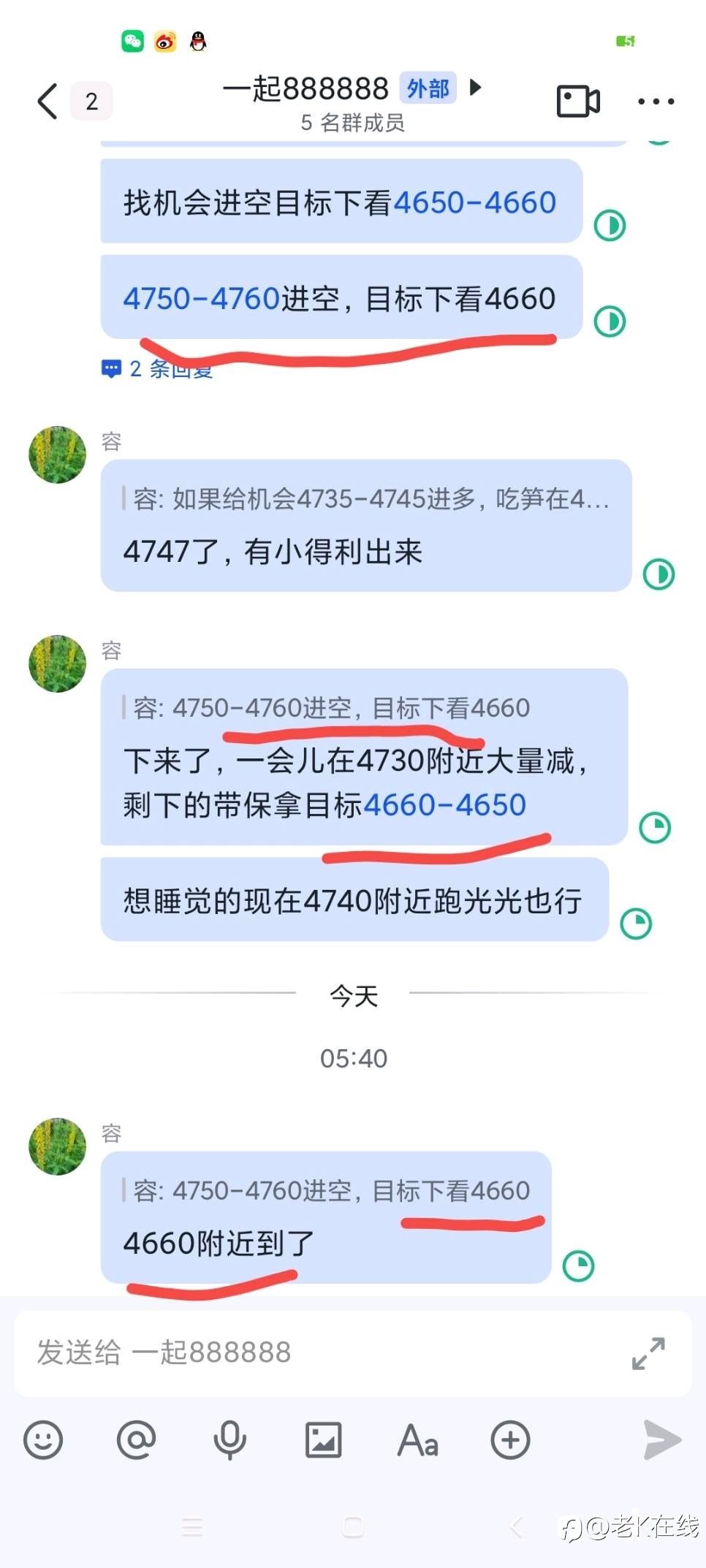Open the quoted message in 4660附近到了 bubble
The height and width of the screenshot is (1568, 706).
pos(326,1191)
